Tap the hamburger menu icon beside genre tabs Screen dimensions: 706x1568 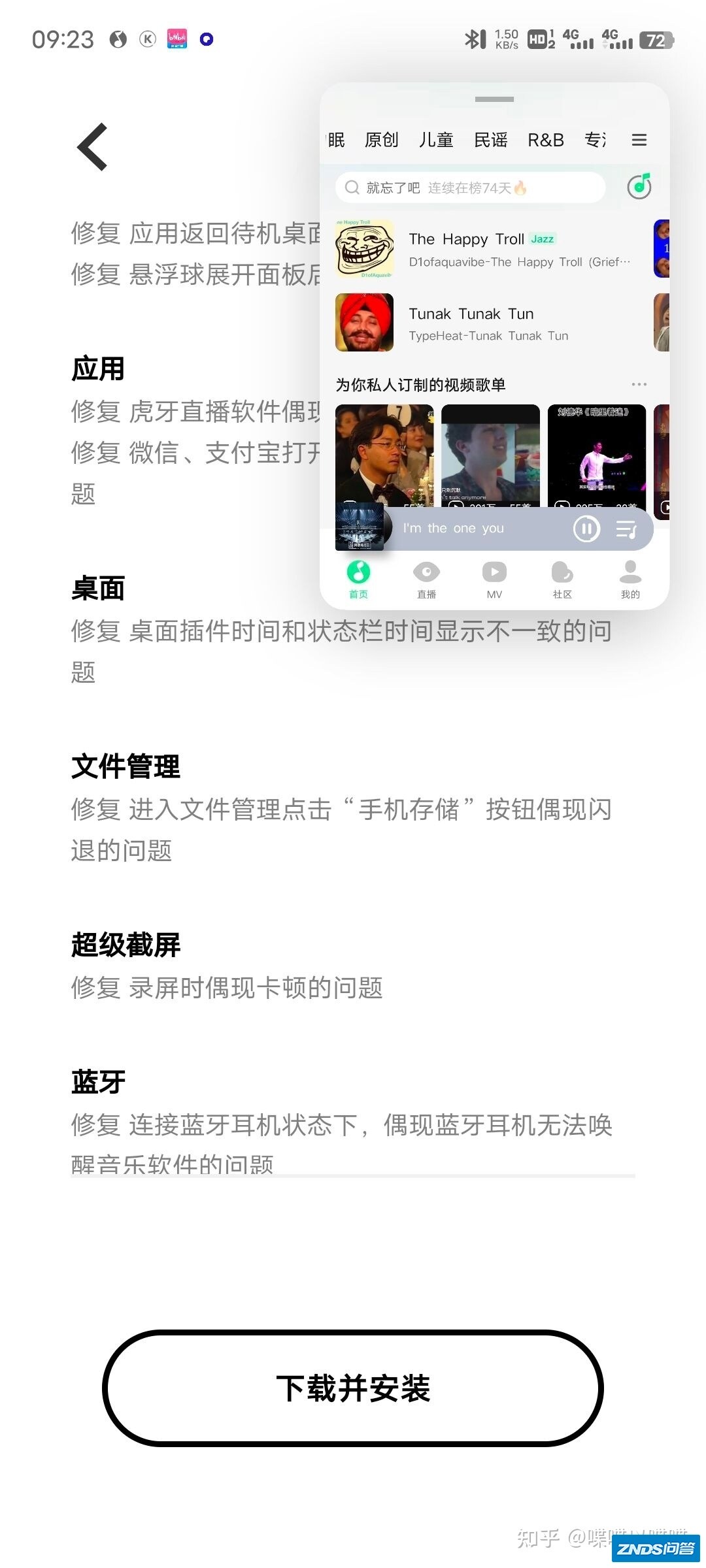(639, 140)
